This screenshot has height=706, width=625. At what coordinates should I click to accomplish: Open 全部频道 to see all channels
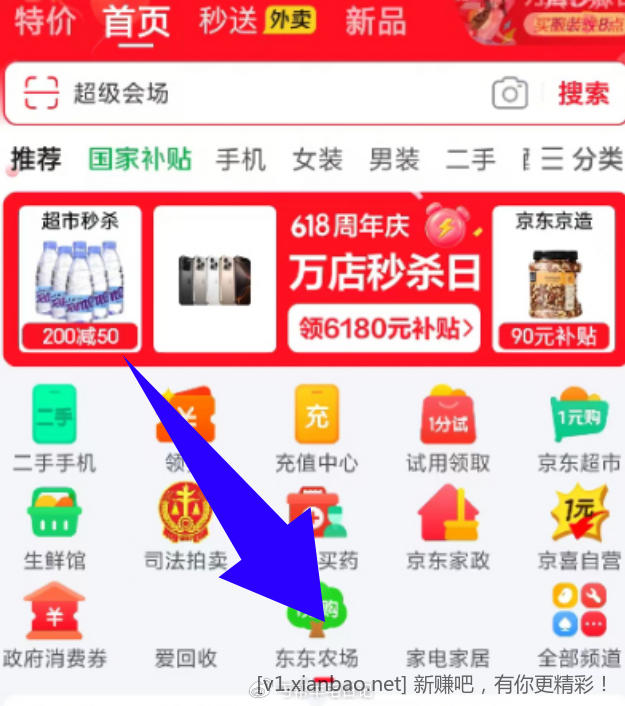coord(579,625)
